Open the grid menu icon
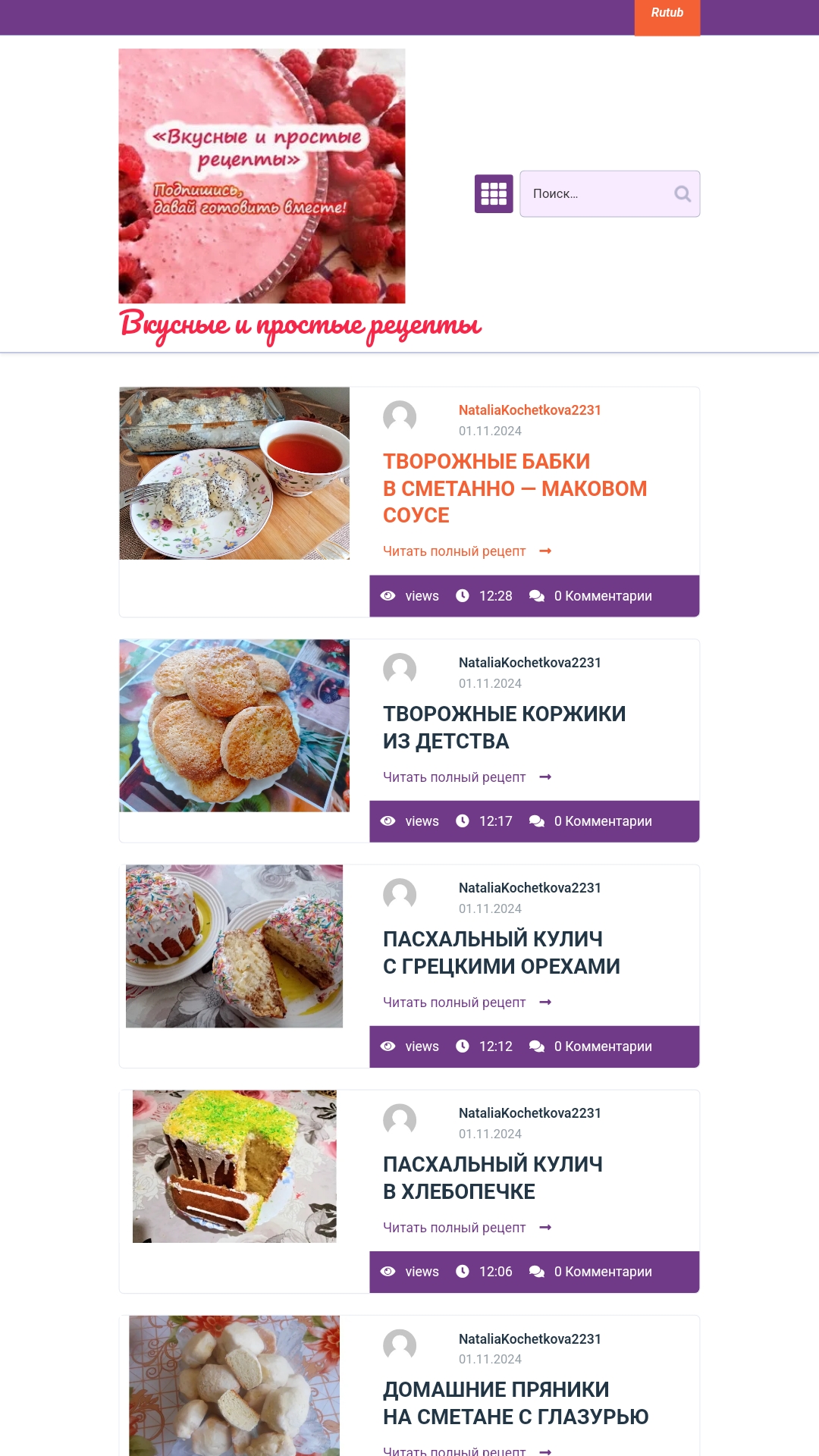Viewport: 819px width, 1456px height. (494, 193)
